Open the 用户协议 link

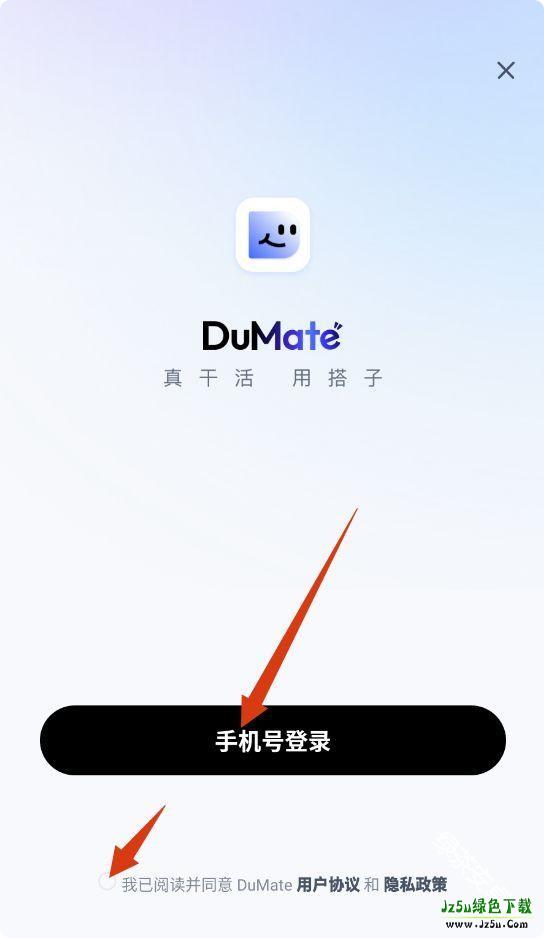328,884
